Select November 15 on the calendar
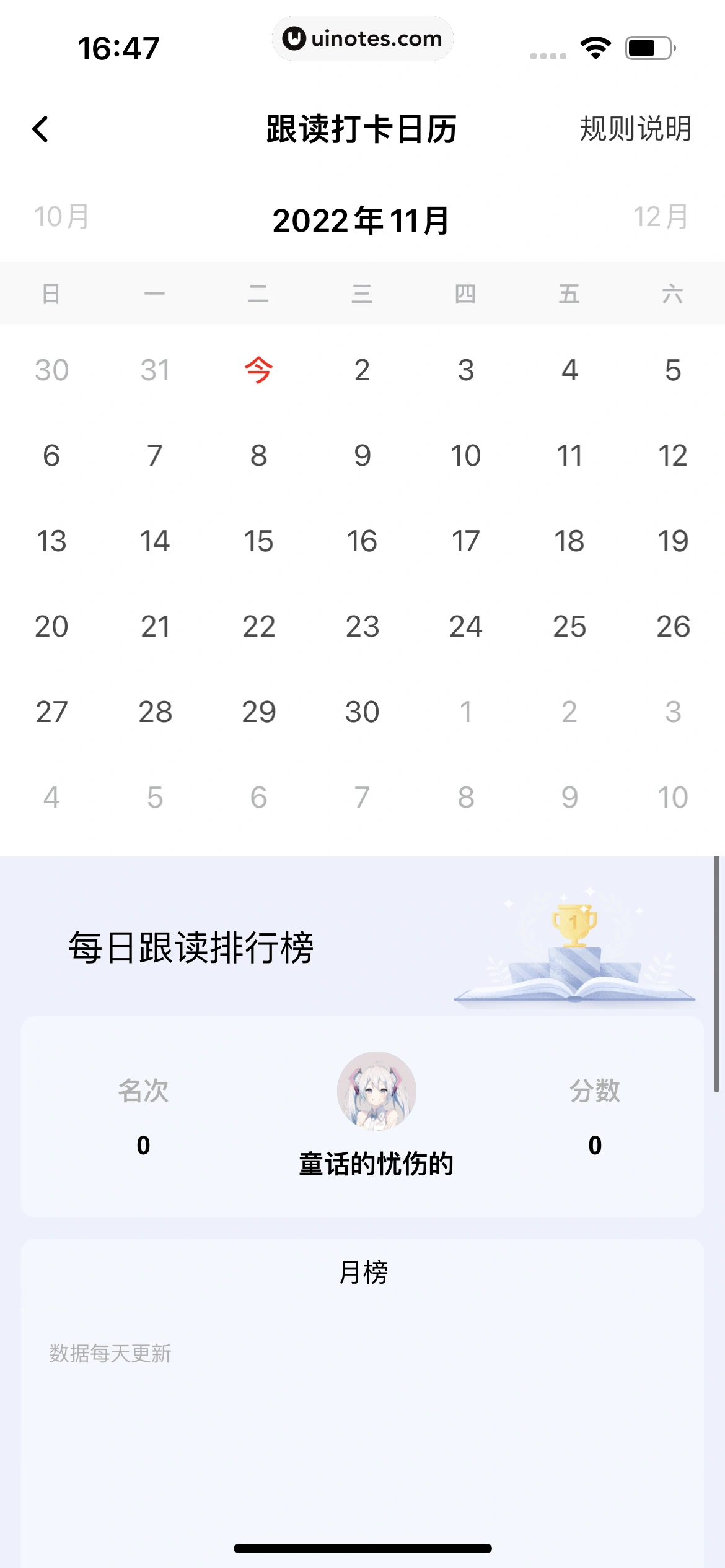 point(259,541)
